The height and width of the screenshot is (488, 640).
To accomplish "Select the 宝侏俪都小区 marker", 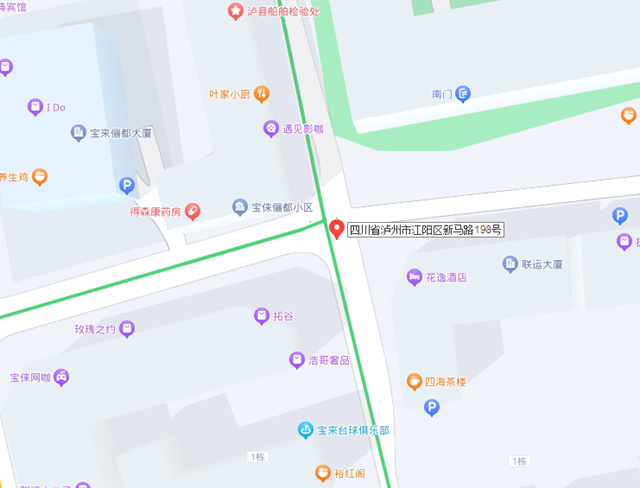I will point(240,207).
